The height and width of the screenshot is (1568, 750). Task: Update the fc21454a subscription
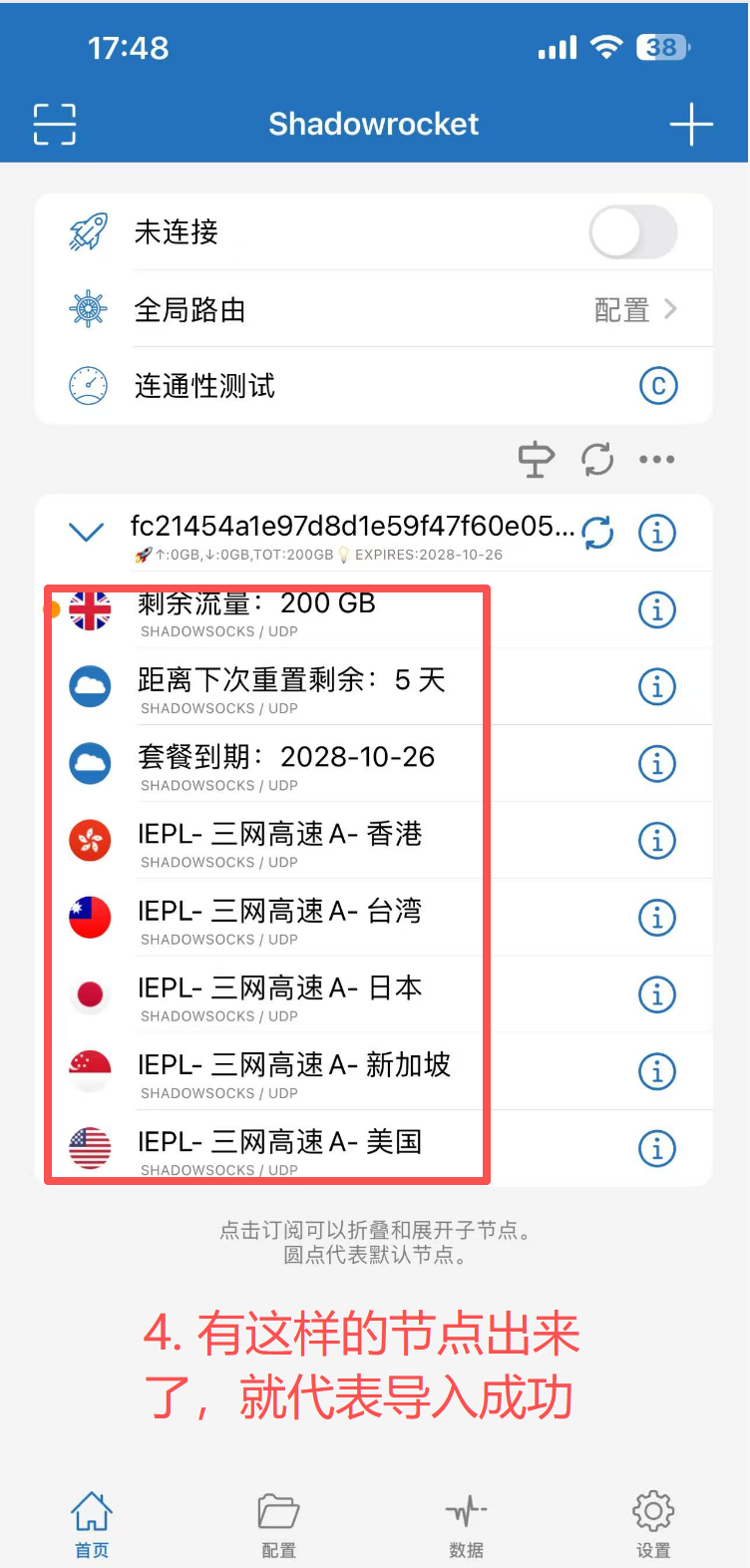(x=597, y=533)
